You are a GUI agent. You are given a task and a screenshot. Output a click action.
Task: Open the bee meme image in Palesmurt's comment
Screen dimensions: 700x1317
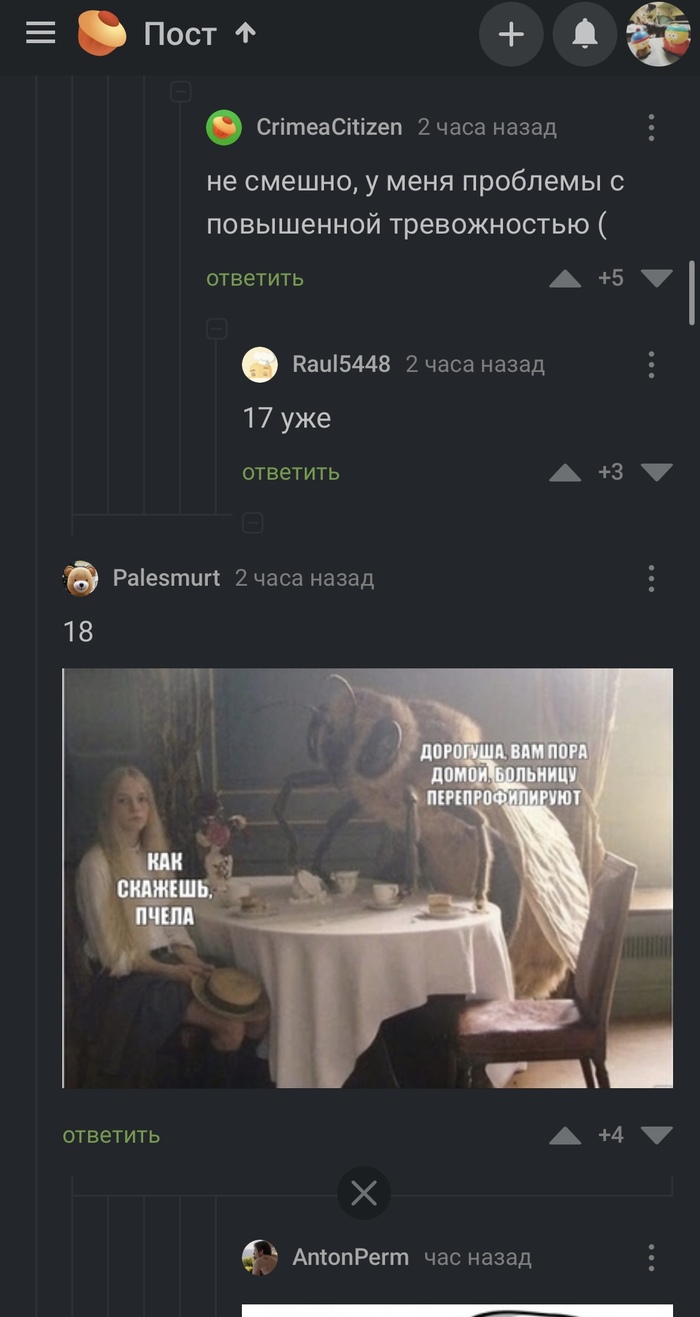pyautogui.click(x=368, y=877)
